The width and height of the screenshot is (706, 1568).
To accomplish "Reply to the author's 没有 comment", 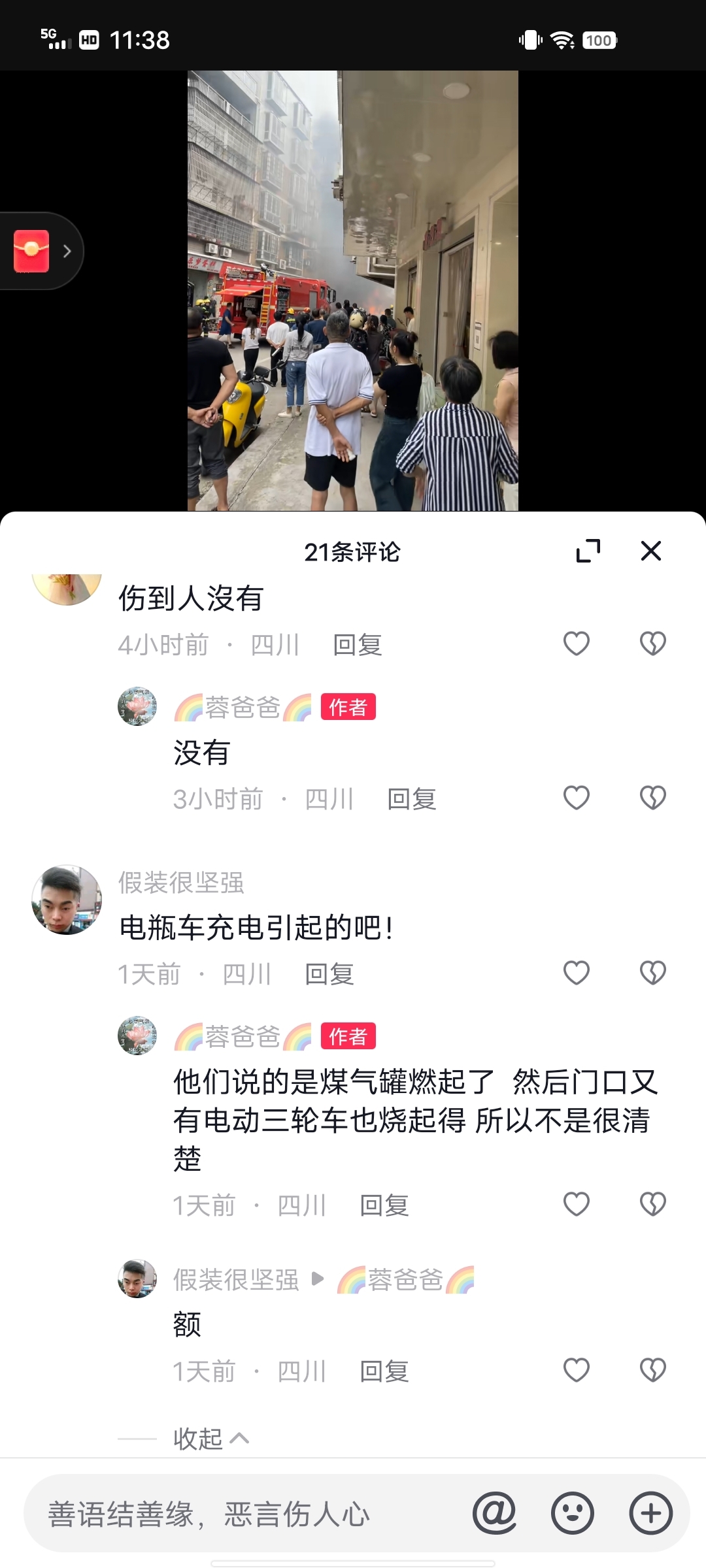I will point(411,799).
